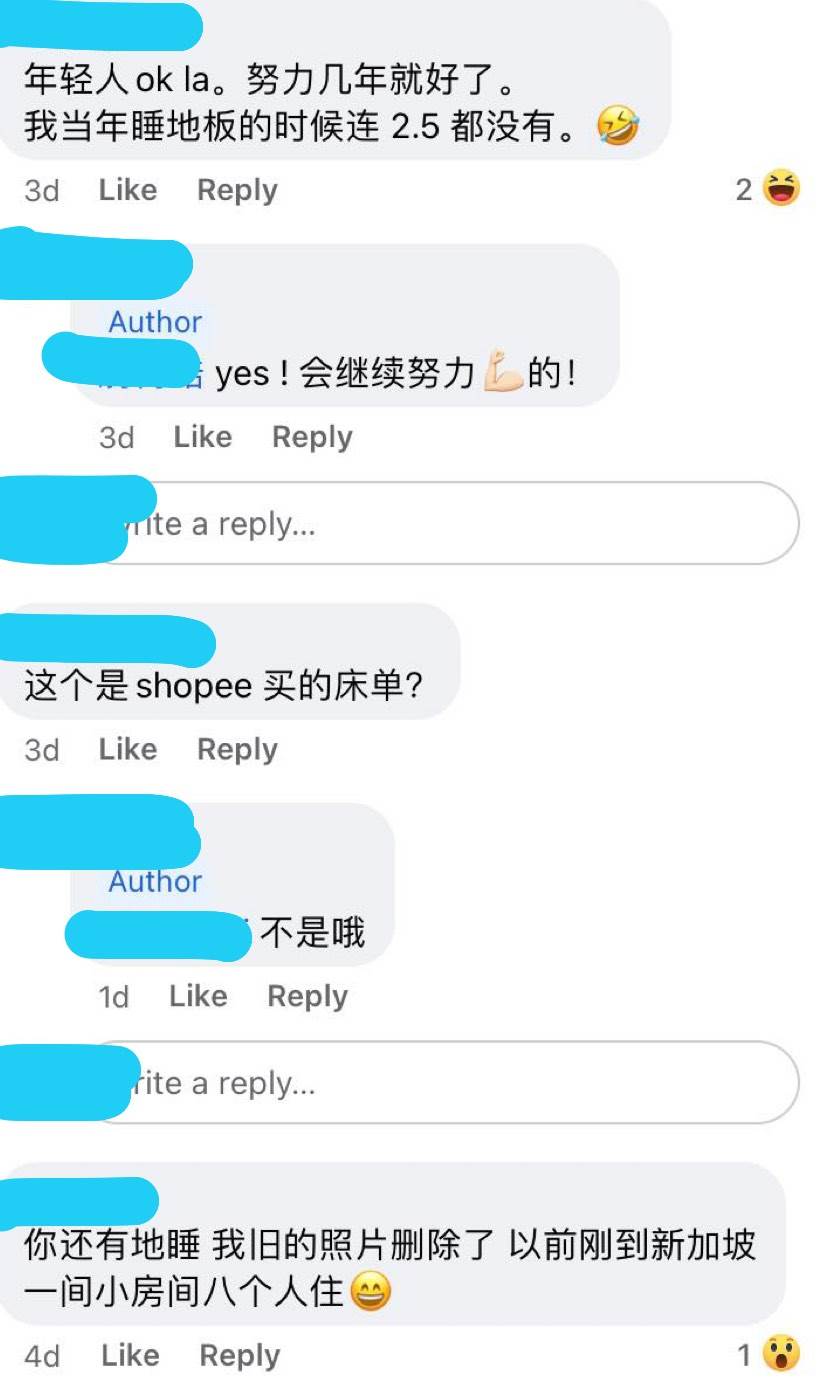The height and width of the screenshot is (1382, 828).
Task: View the wow reaction on 新加坡 comment
Action: coord(769,1355)
